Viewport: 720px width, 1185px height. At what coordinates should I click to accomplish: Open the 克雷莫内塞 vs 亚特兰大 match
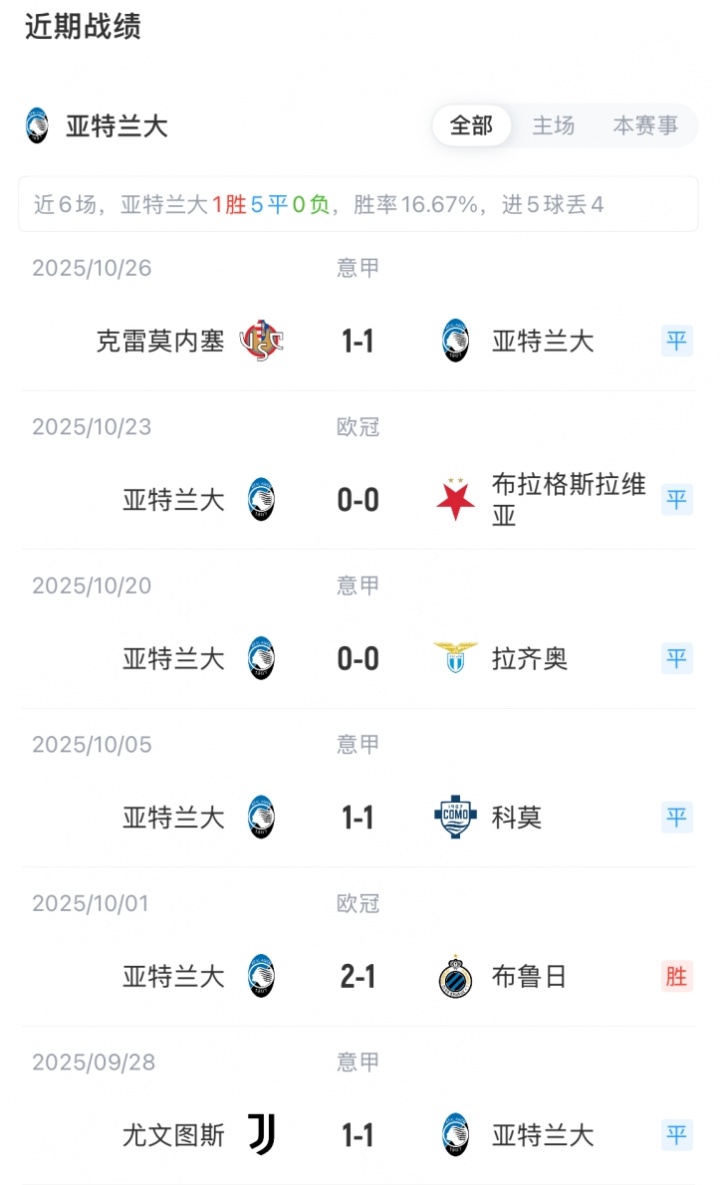point(358,342)
